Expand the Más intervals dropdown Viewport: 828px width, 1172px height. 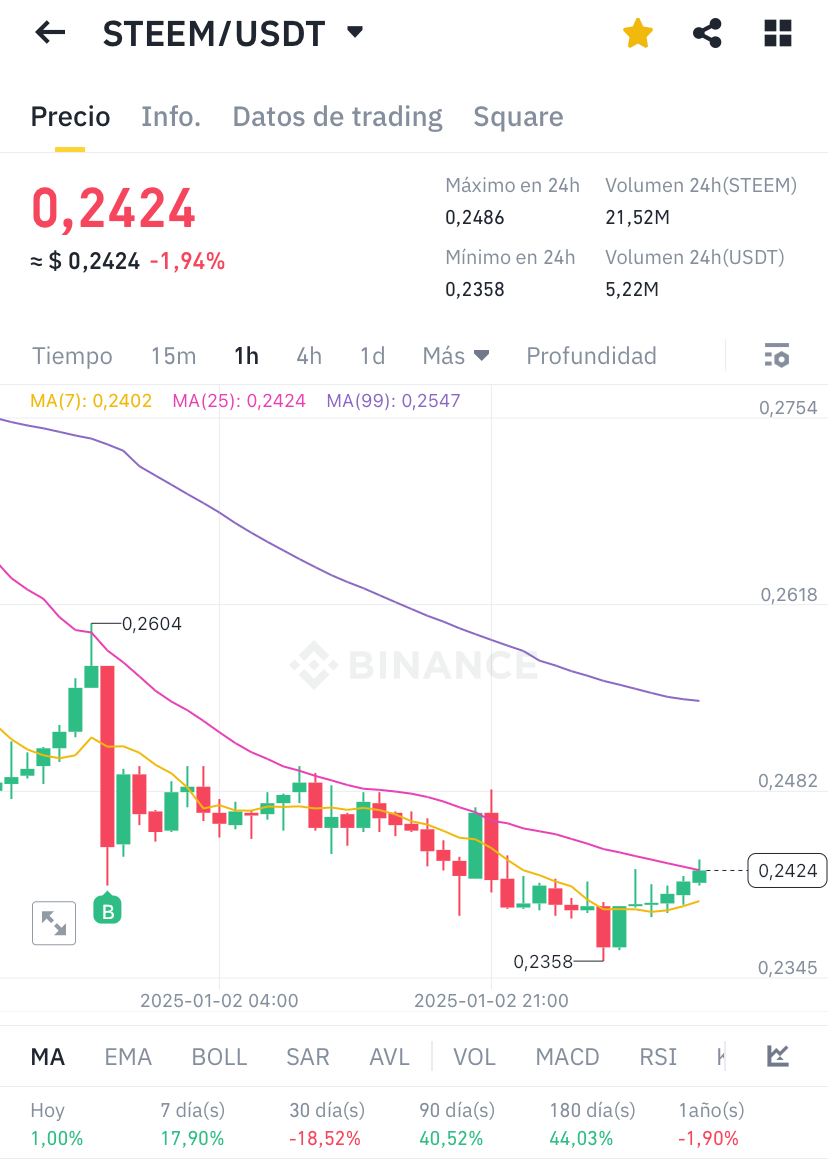coord(456,356)
